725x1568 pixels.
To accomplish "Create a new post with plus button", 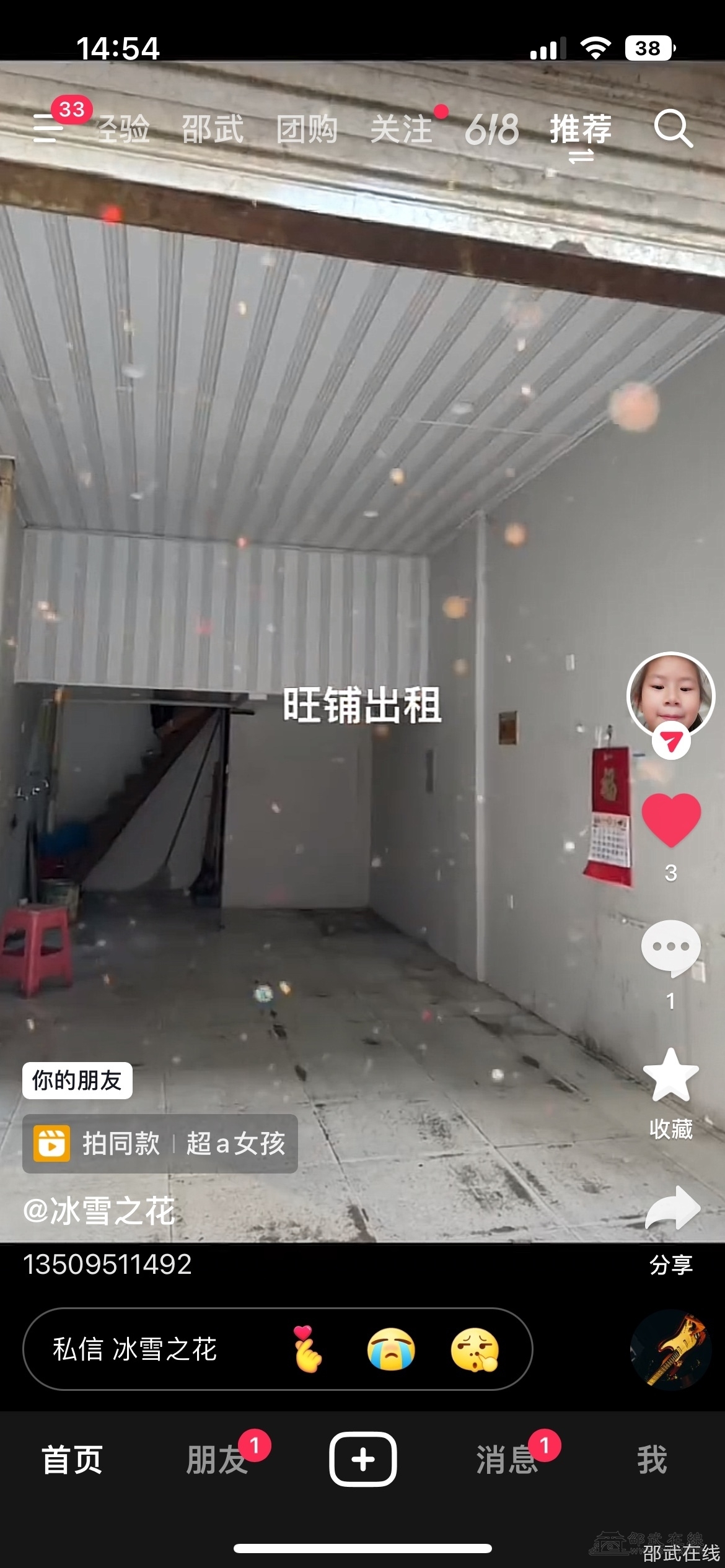I will pos(362,1459).
